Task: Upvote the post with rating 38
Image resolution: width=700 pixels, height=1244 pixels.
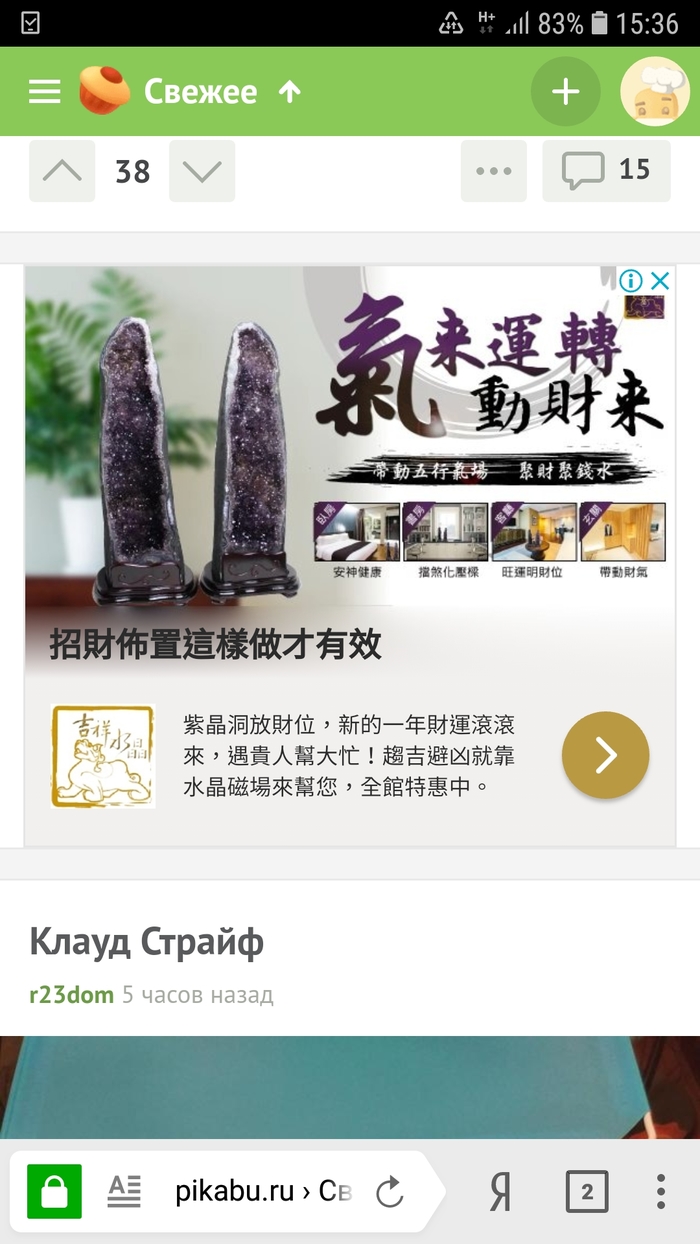Action: [62, 171]
